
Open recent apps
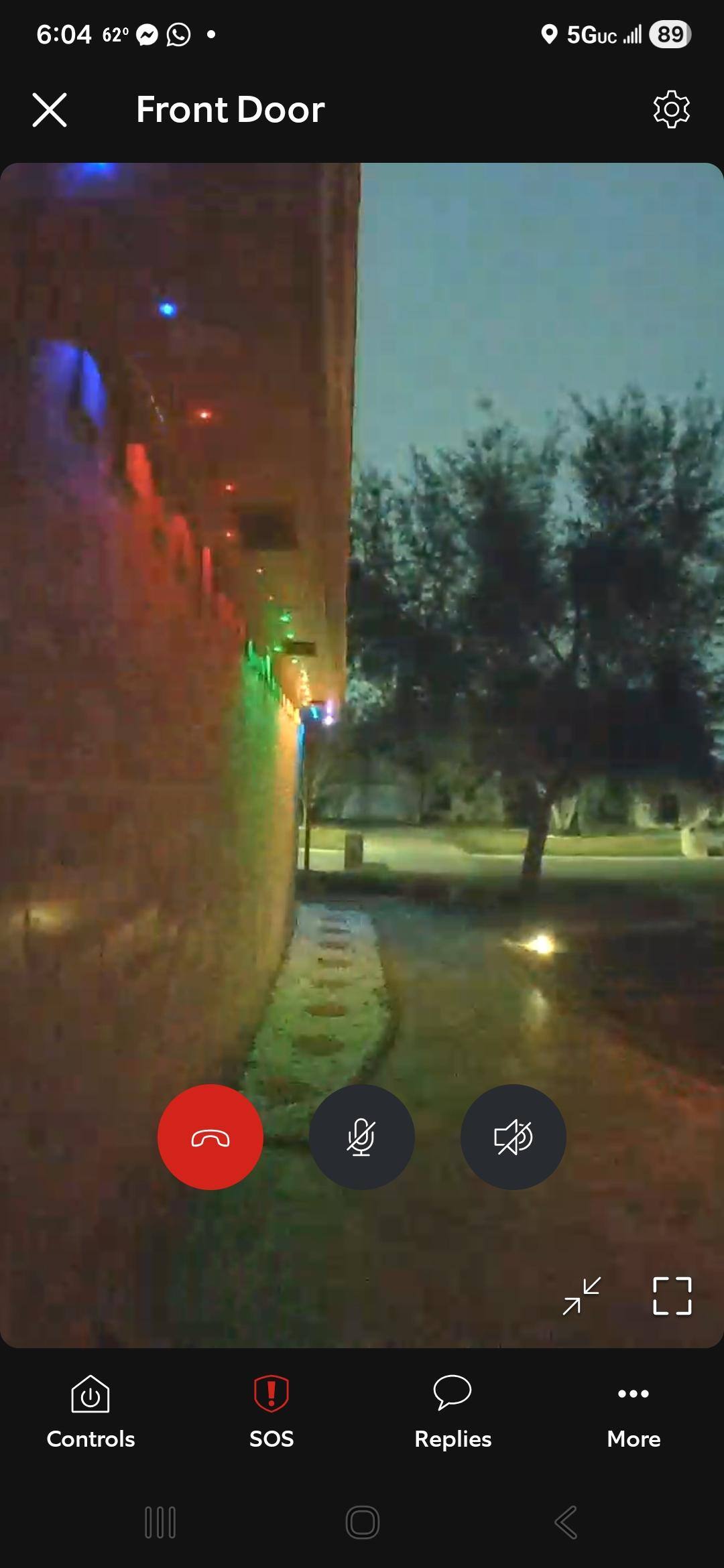pos(160,1522)
